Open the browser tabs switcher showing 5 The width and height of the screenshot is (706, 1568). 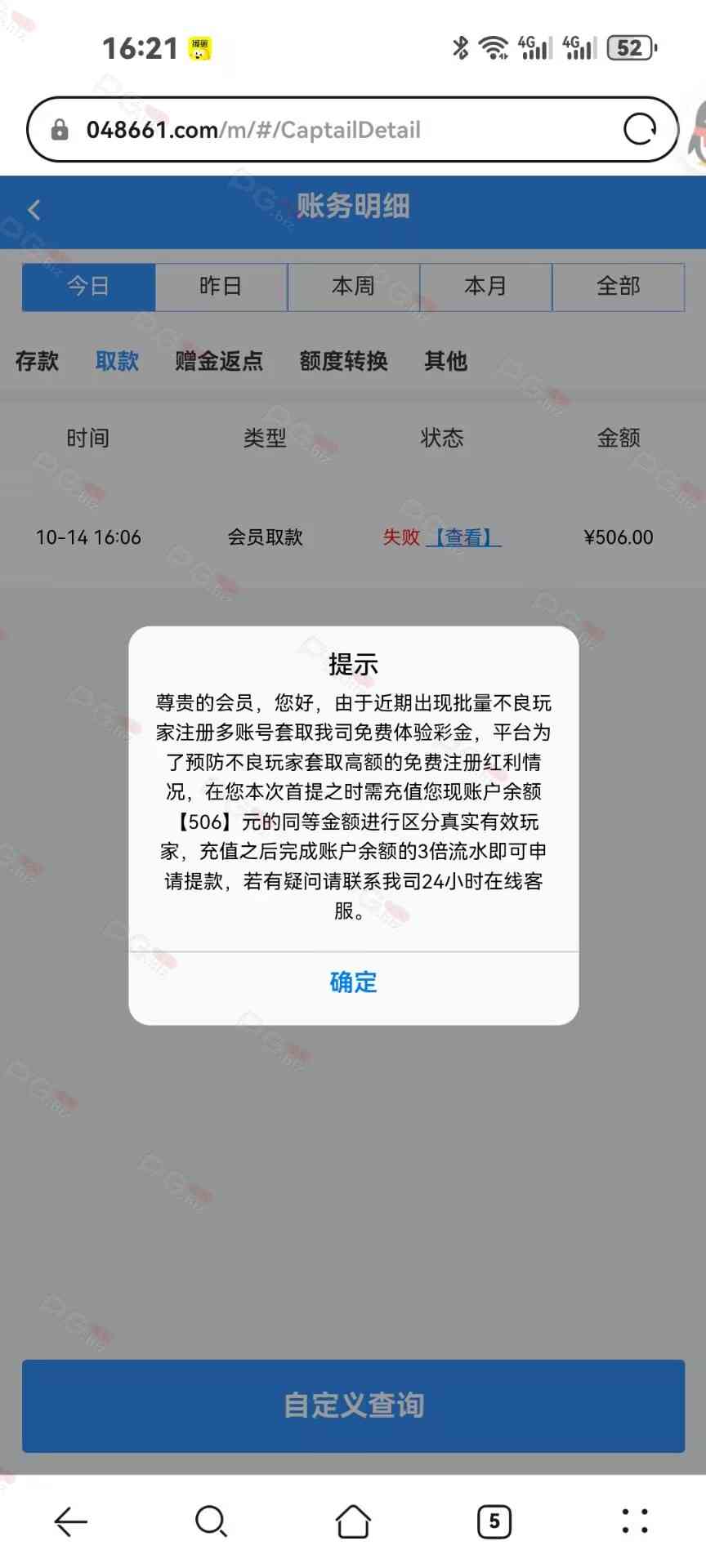coord(494,1521)
